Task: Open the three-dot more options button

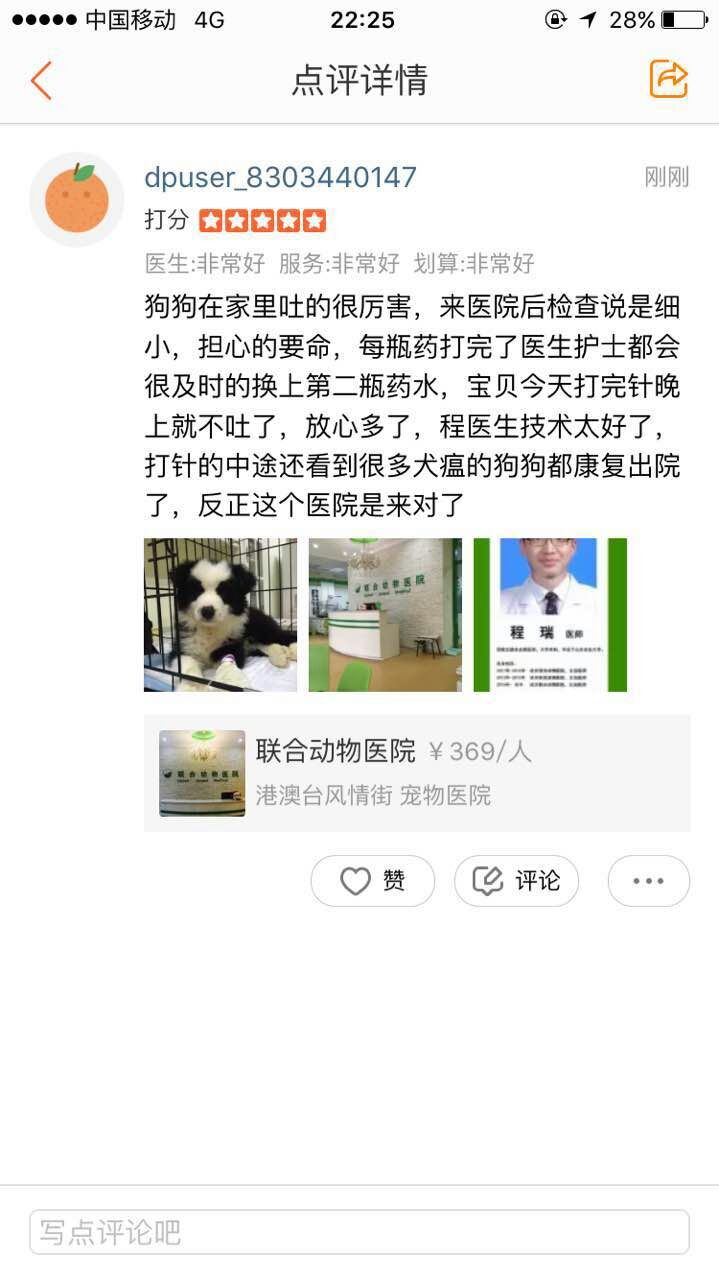Action: pyautogui.click(x=648, y=881)
